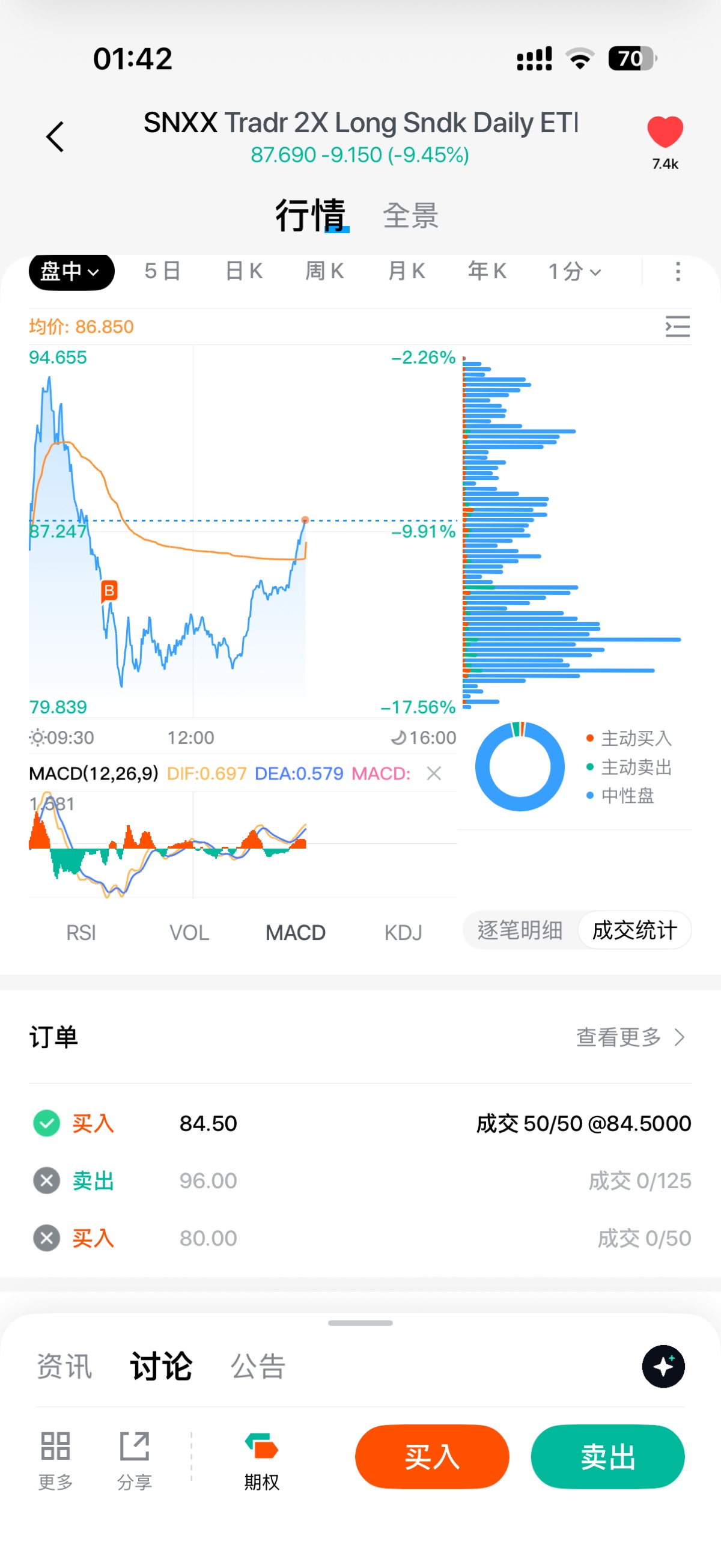Switch indicator to RSI

[81, 933]
